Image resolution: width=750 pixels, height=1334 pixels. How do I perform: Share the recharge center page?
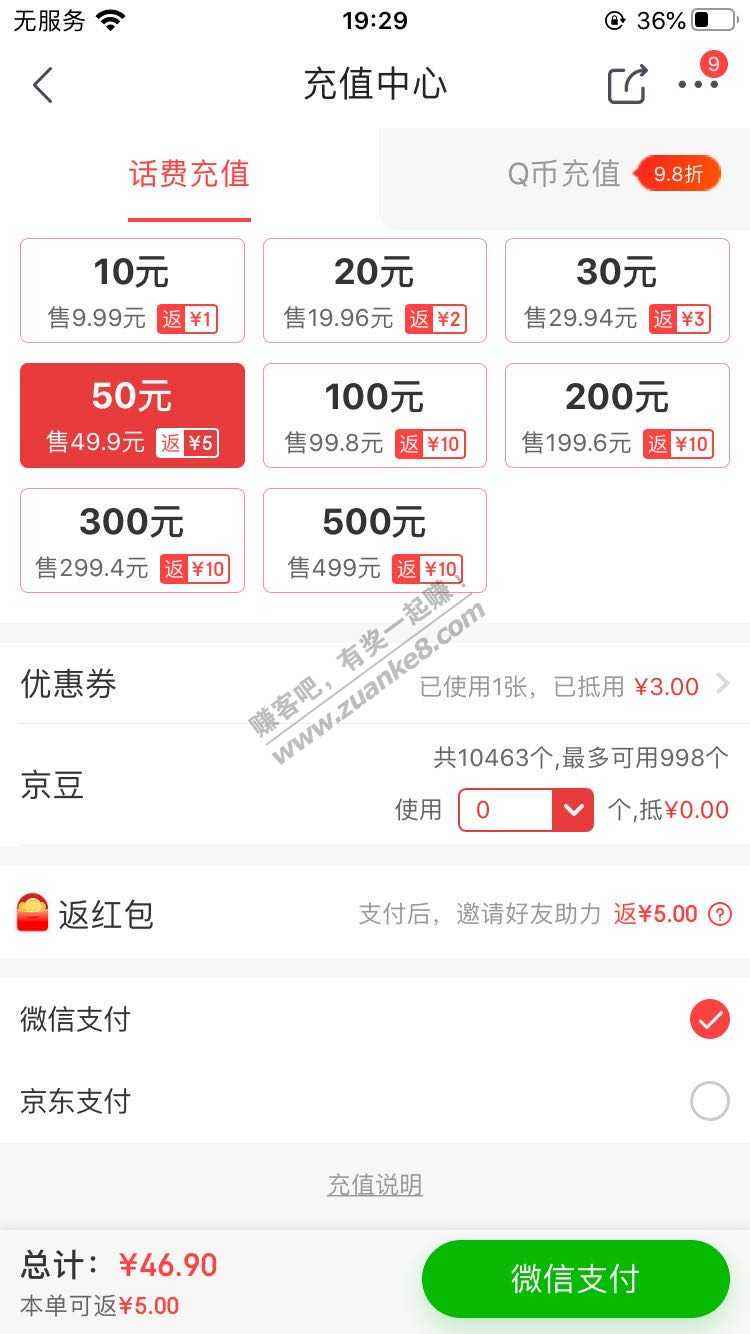[x=628, y=85]
